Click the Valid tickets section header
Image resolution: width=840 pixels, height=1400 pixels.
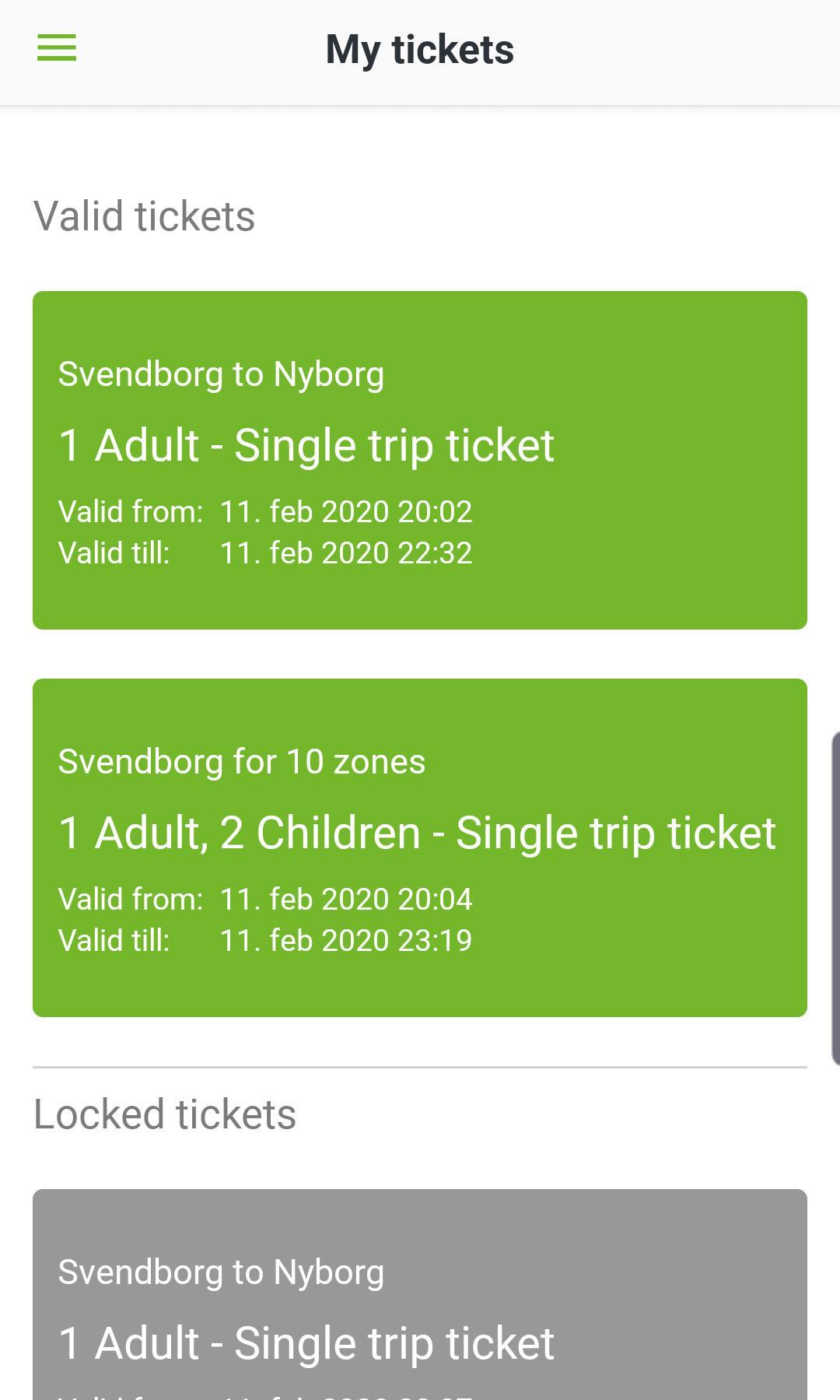144,216
